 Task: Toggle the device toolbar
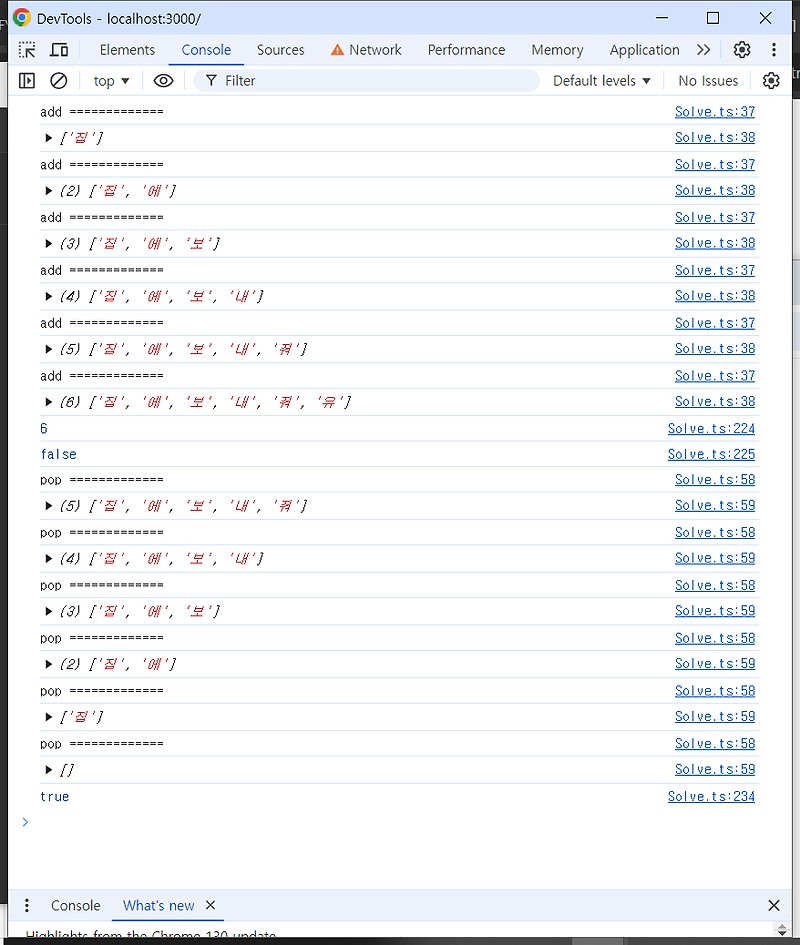coord(57,49)
